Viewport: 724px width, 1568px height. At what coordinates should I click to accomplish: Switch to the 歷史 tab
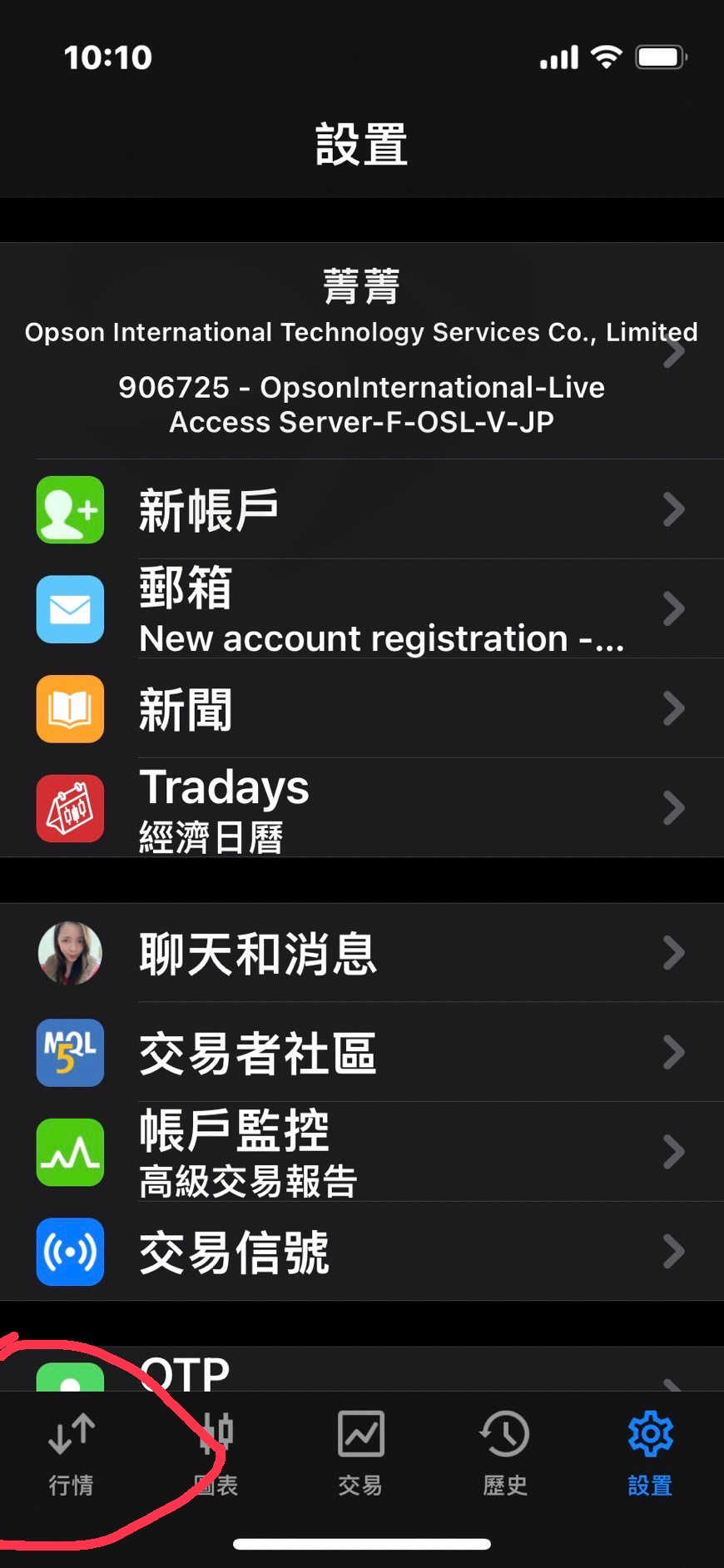tap(505, 1453)
